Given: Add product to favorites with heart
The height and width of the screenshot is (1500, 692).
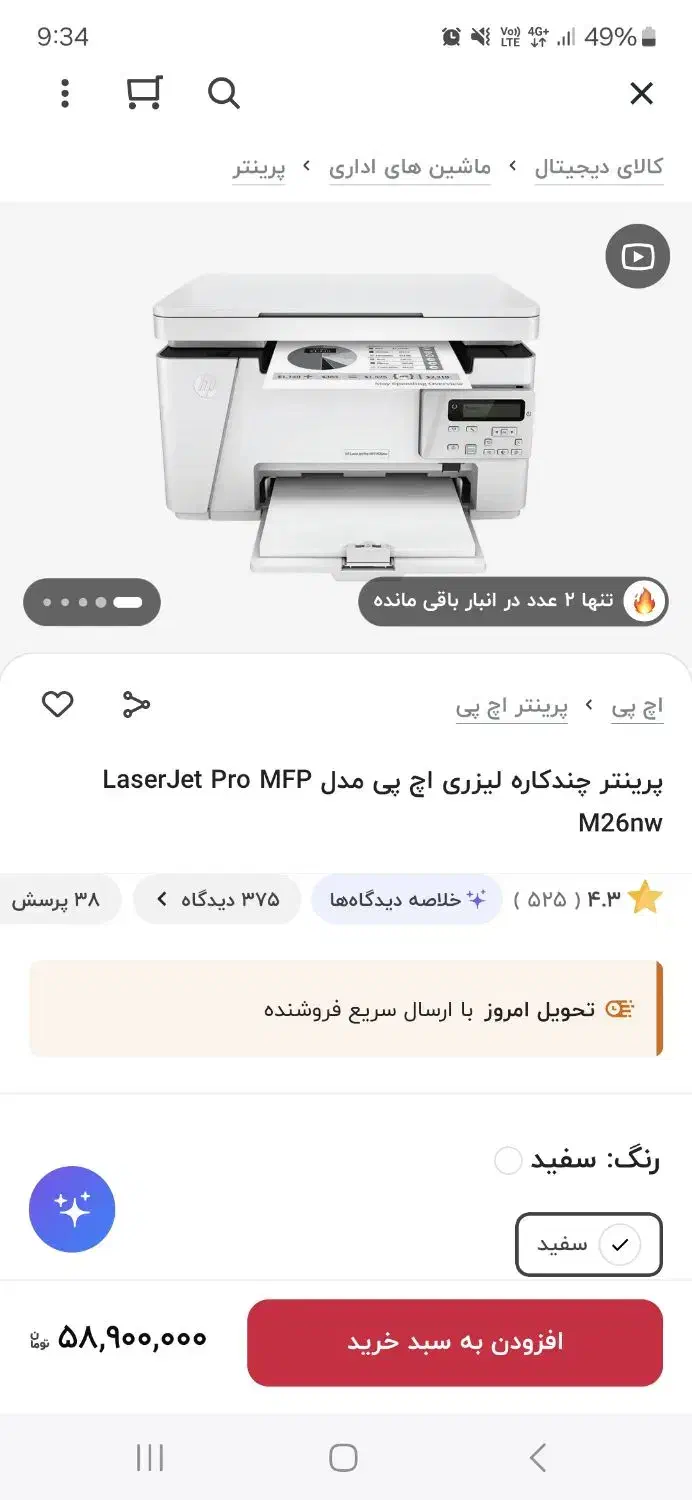Looking at the screenshot, I should coord(57,704).
